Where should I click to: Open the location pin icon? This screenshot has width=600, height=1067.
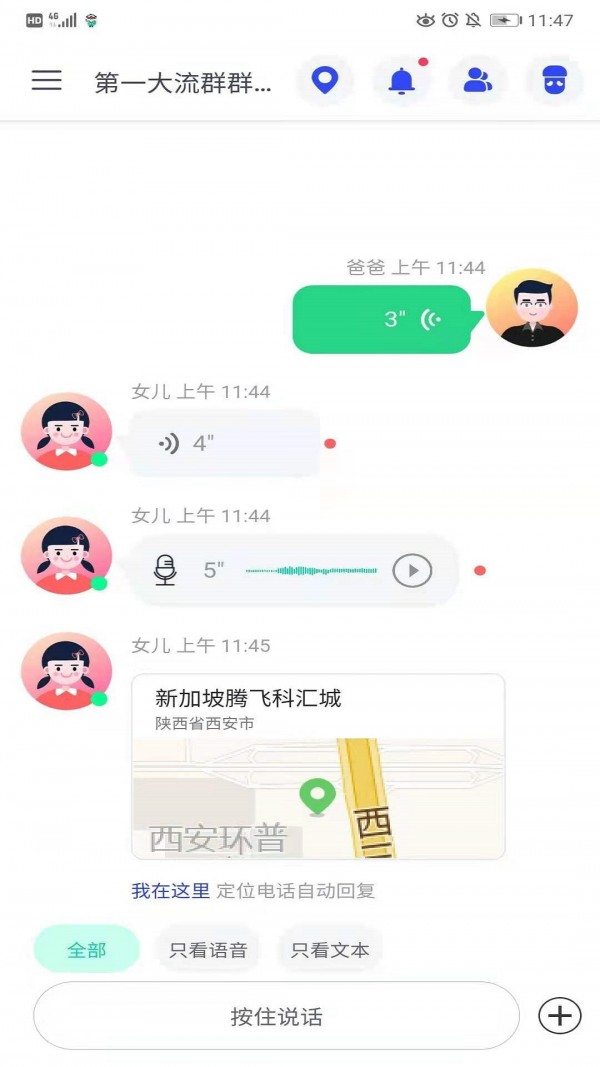pyautogui.click(x=324, y=81)
